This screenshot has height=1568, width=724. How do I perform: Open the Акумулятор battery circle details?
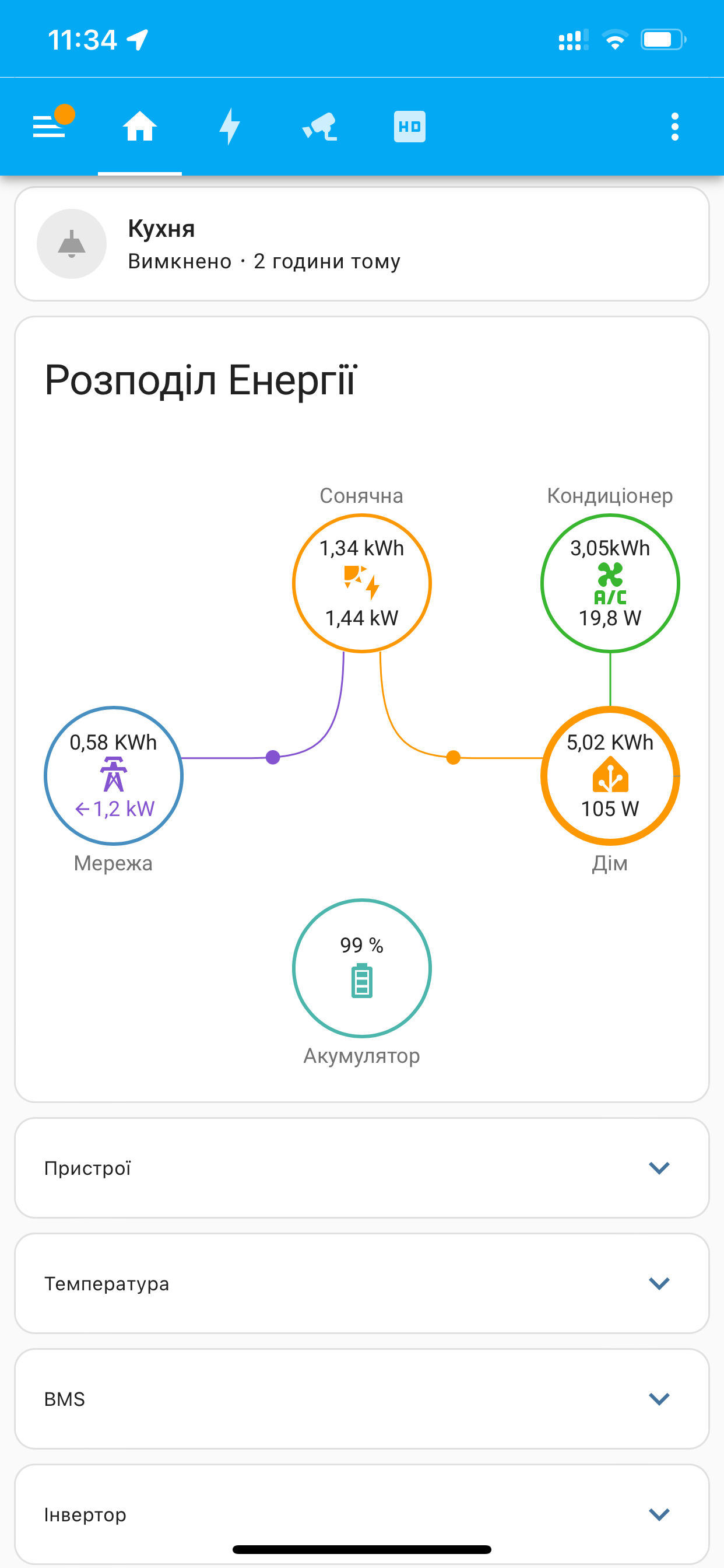click(x=362, y=968)
